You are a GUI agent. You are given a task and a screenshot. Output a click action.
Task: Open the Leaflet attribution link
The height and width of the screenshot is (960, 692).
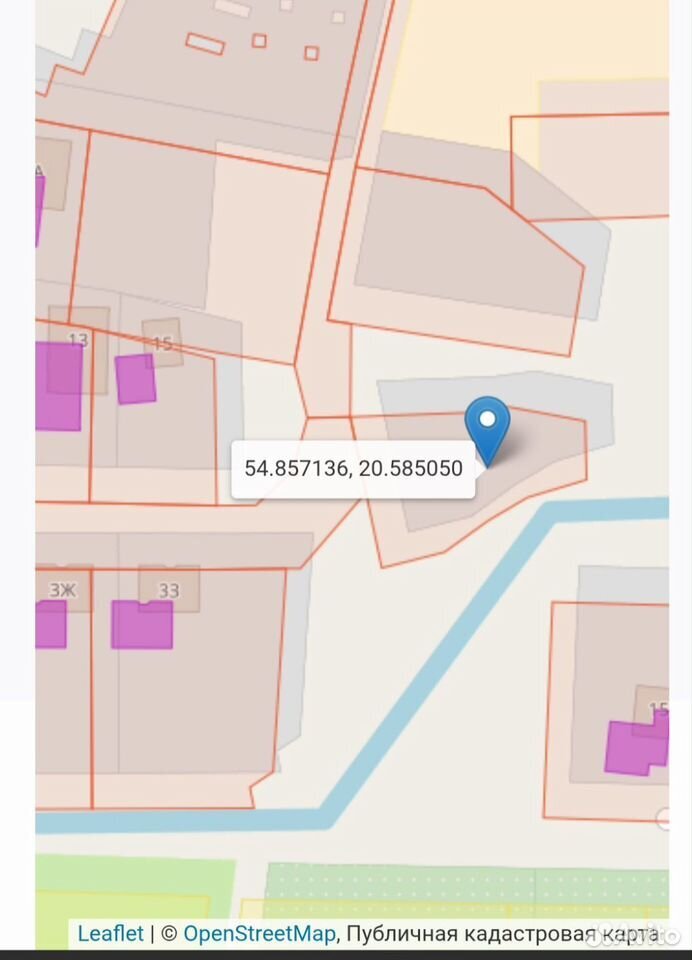pos(110,934)
